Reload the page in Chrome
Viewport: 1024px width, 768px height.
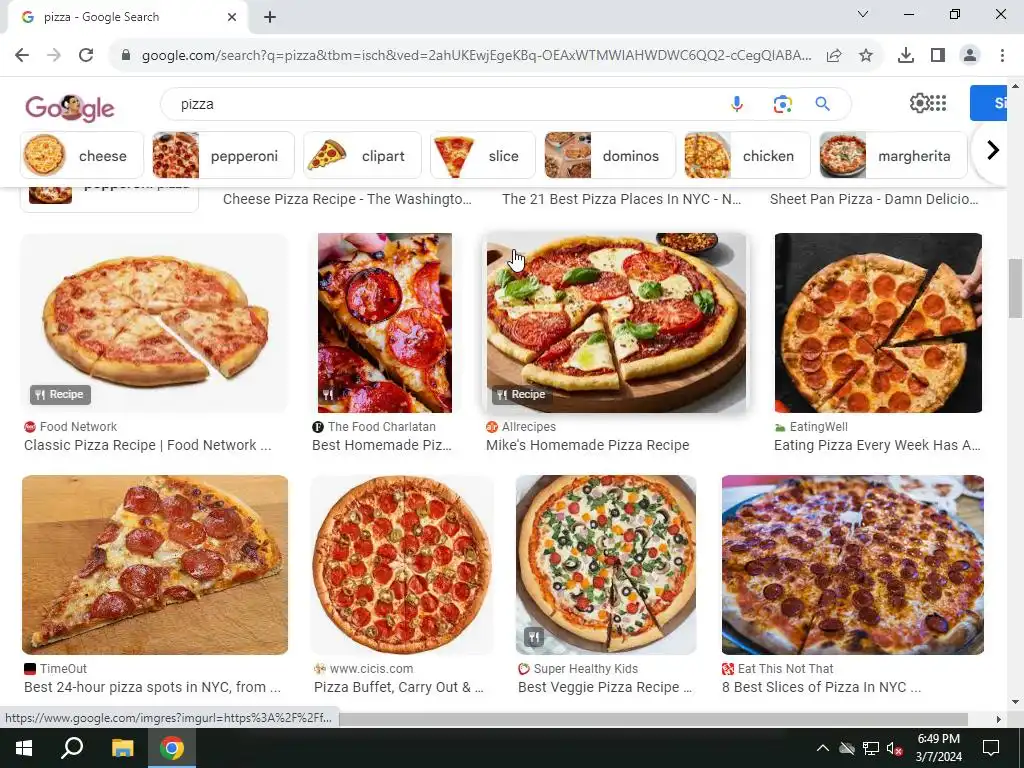point(86,55)
